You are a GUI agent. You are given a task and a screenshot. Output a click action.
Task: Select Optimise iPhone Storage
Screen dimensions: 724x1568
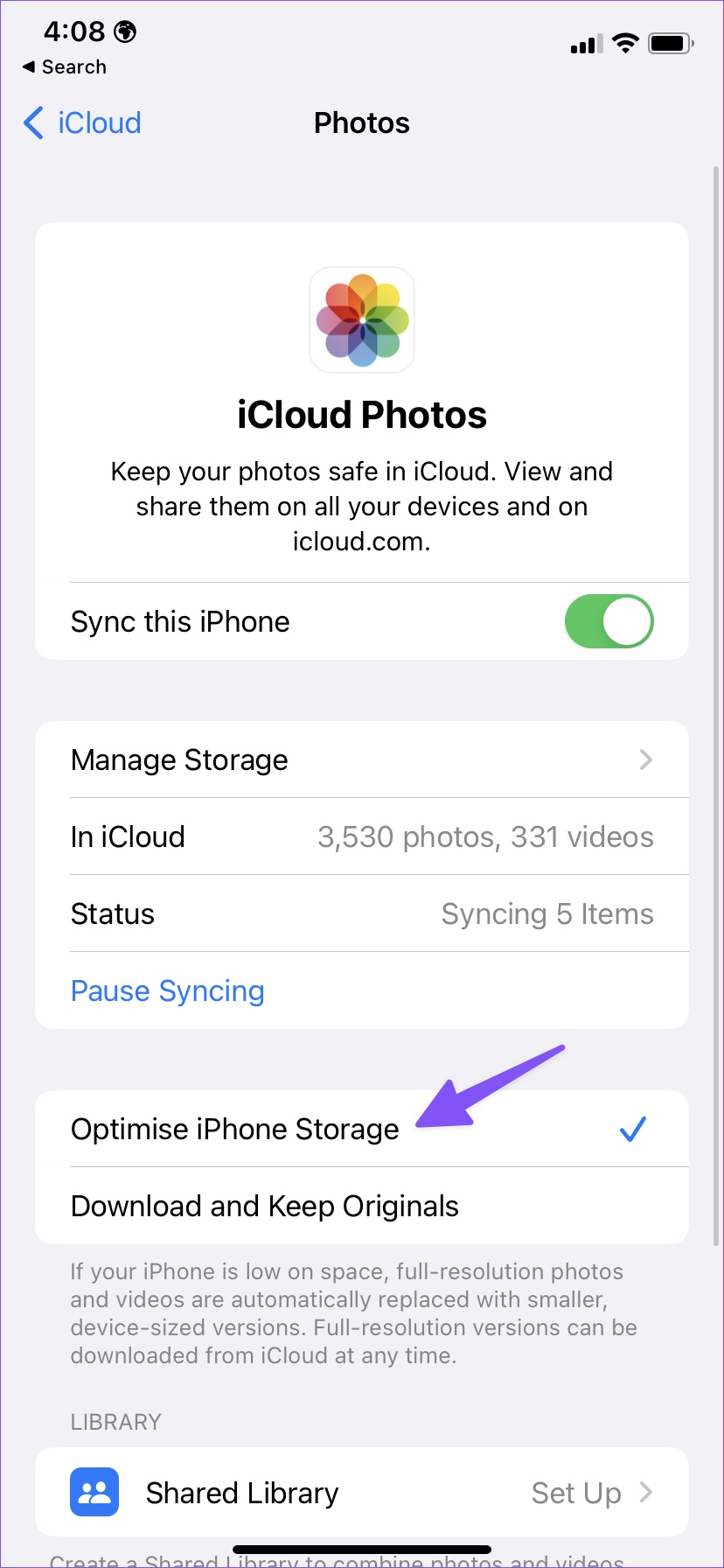(362, 1129)
